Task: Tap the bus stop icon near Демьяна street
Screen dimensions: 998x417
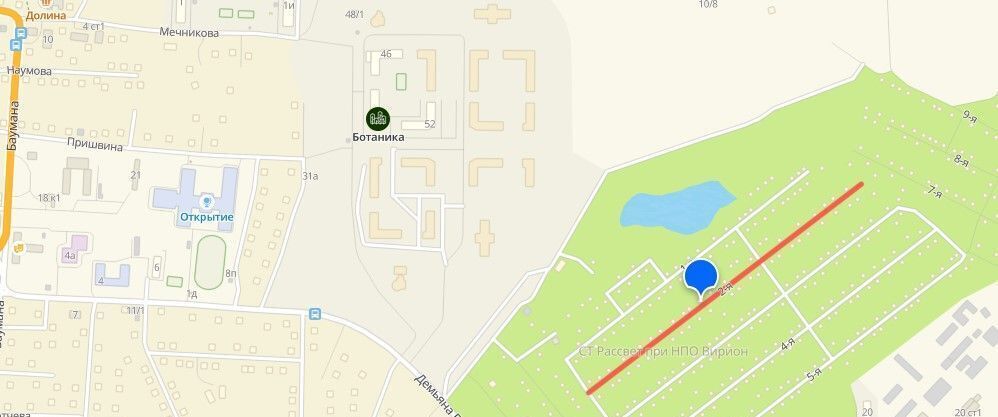Action: [x=316, y=313]
